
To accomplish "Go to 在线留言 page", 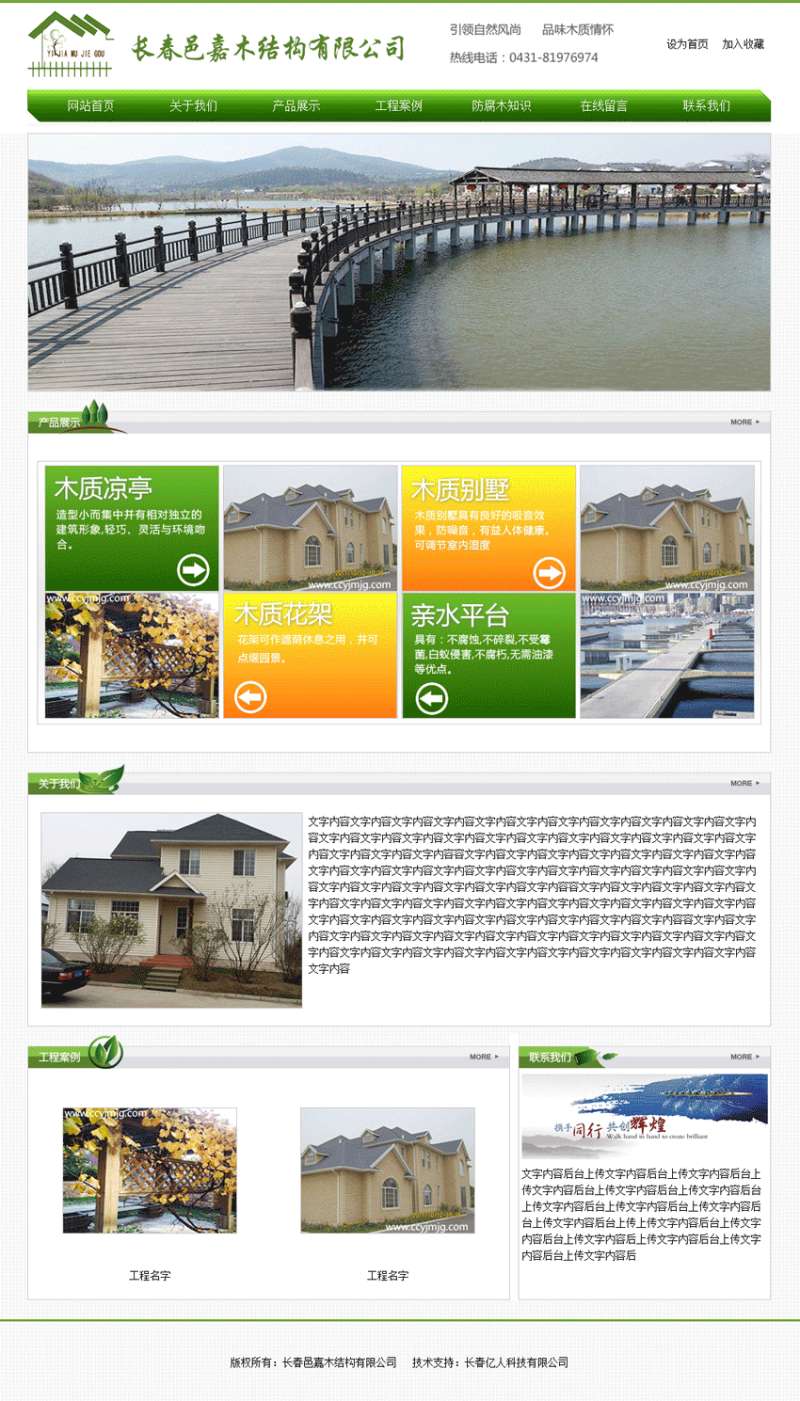I will 604,106.
